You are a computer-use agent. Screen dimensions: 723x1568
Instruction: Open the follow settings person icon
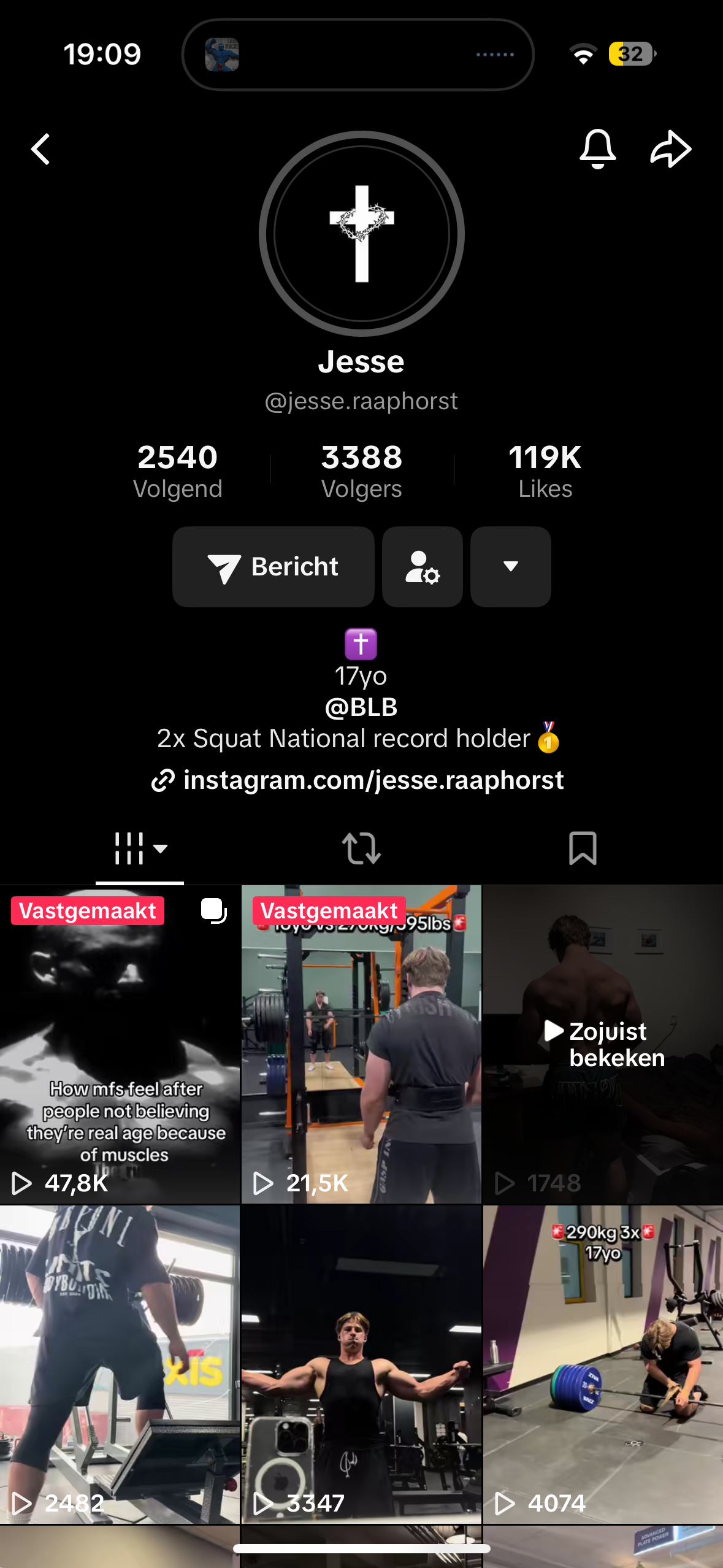click(422, 567)
